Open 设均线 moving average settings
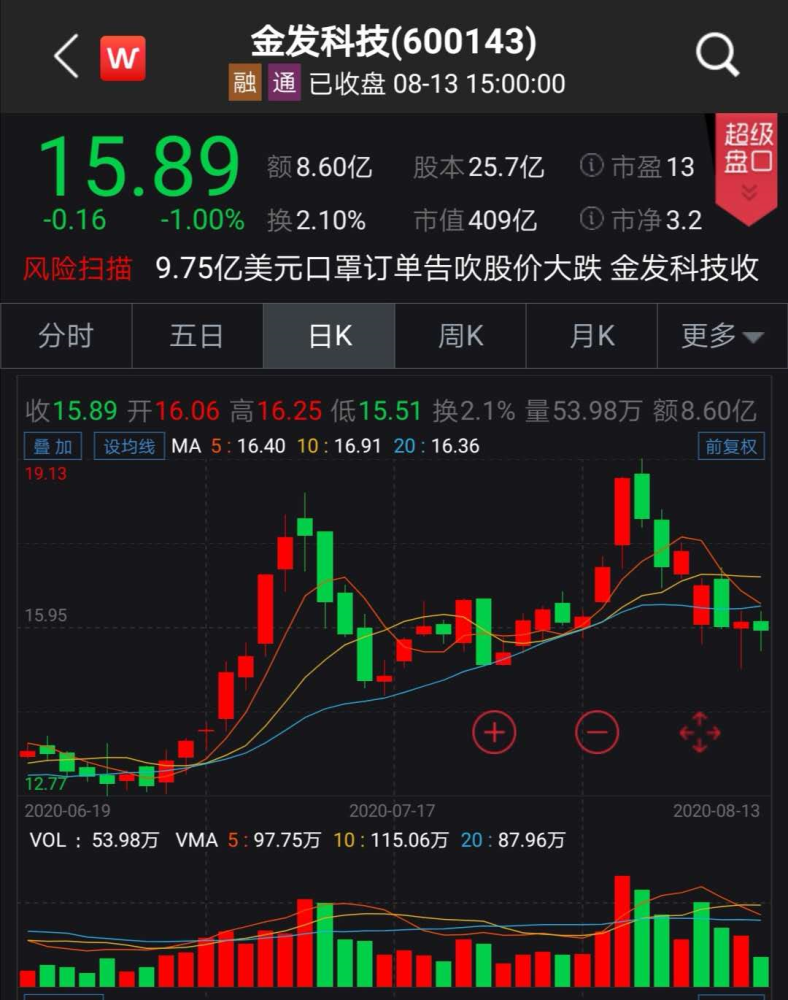Image resolution: width=788 pixels, height=1000 pixels. pyautogui.click(x=130, y=446)
